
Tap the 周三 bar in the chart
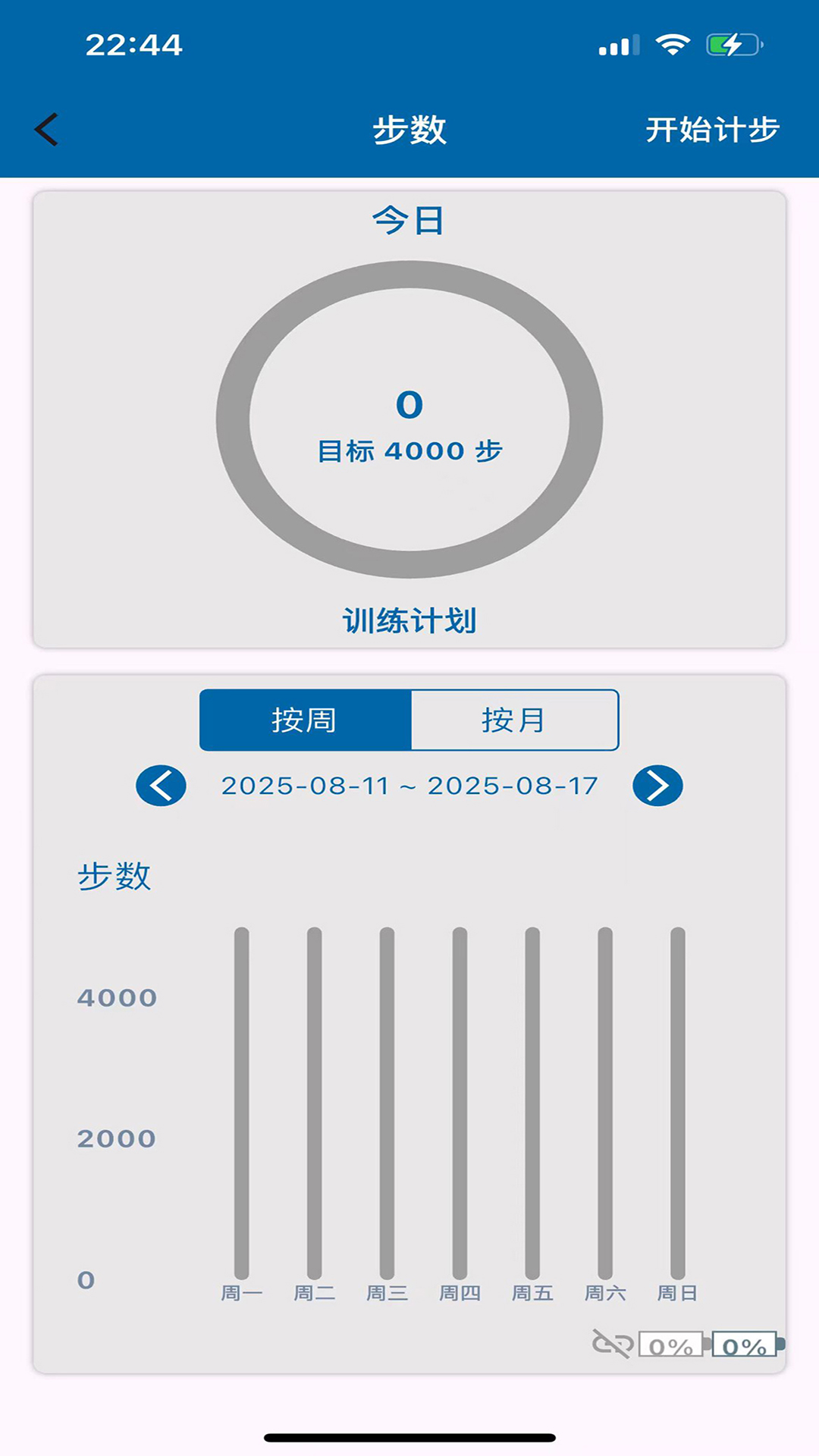click(x=386, y=1100)
